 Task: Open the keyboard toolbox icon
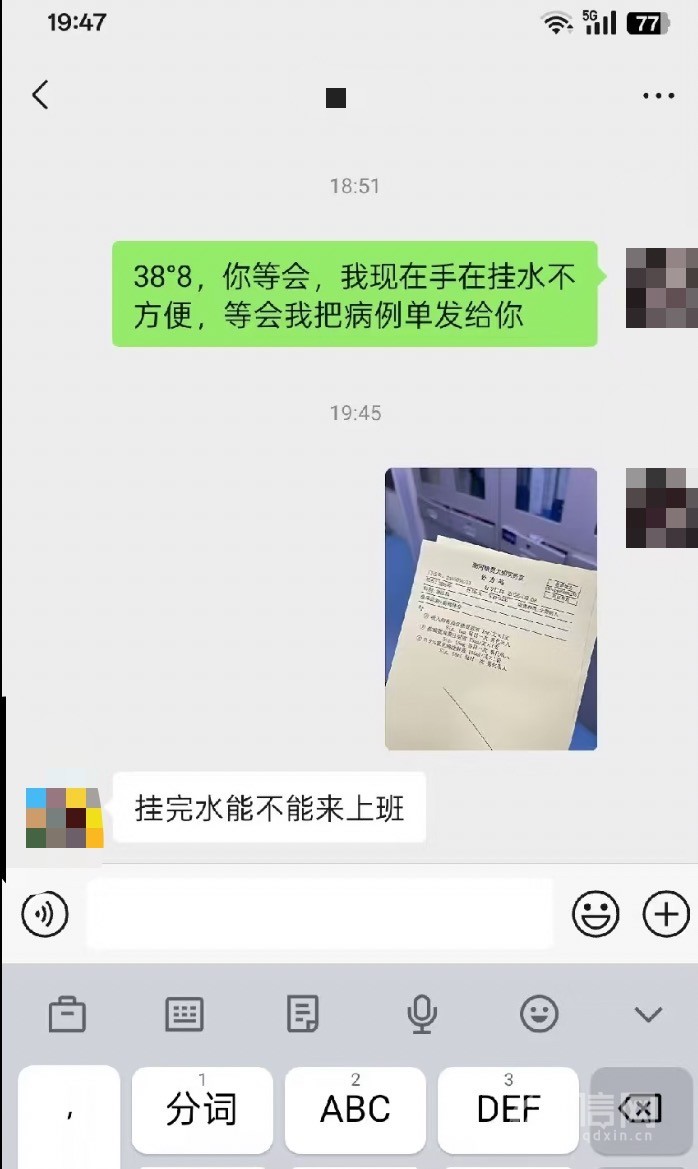click(67, 1015)
